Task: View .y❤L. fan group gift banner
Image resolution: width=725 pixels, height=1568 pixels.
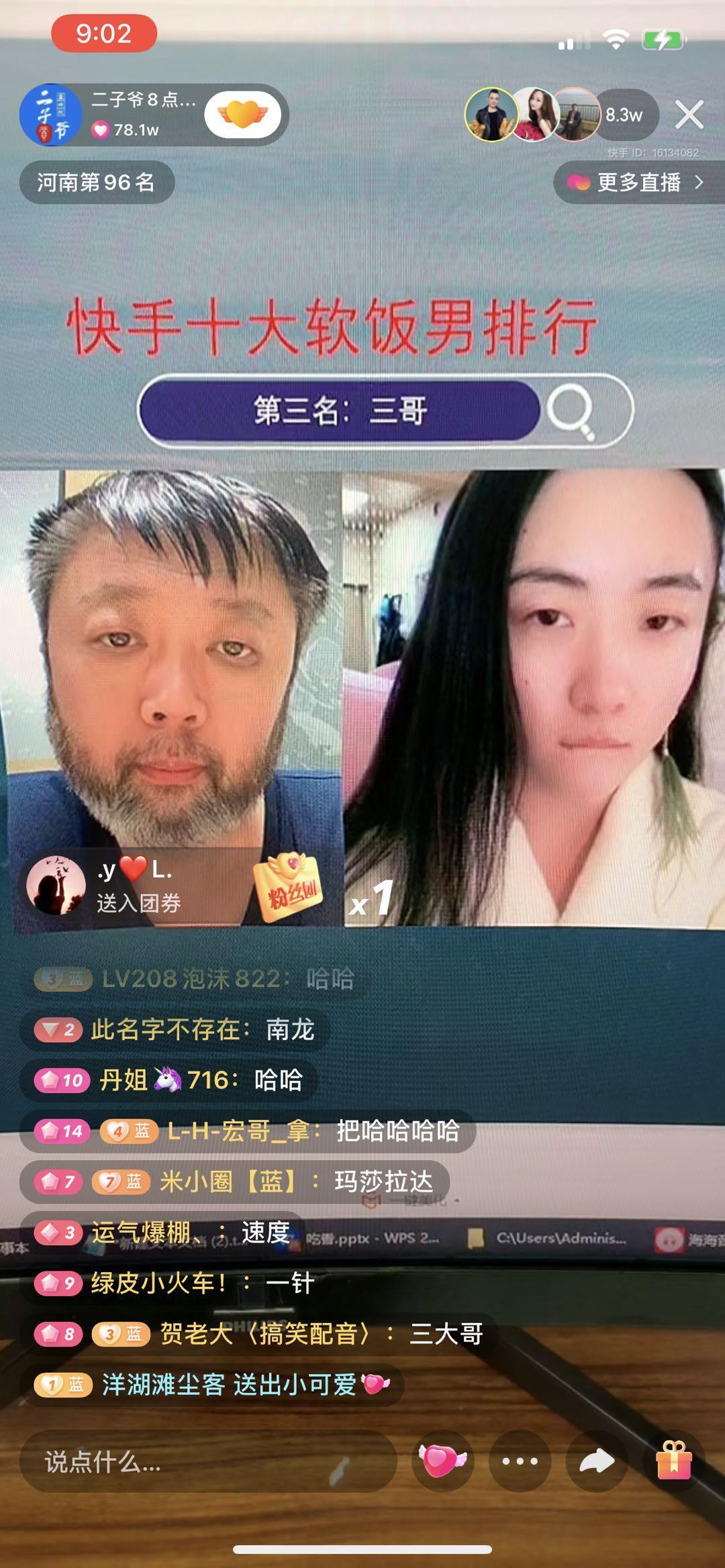Action: [x=175, y=886]
